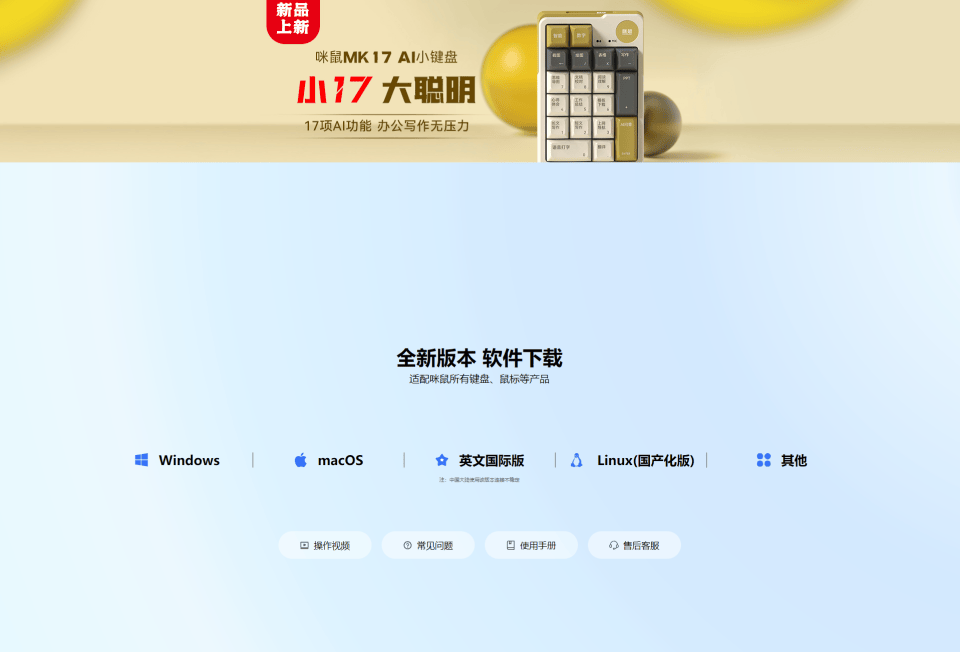Select the Windows download tab
Image resolution: width=960 pixels, height=652 pixels.
tap(178, 460)
